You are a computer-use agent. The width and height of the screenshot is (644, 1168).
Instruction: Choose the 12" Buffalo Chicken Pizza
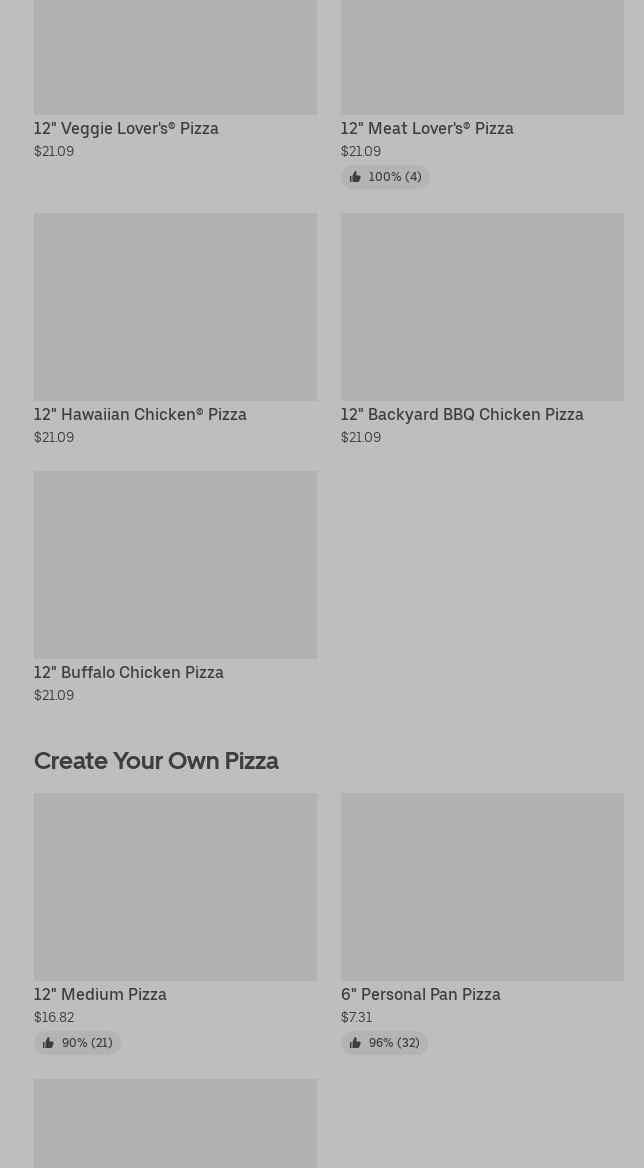pos(175,587)
